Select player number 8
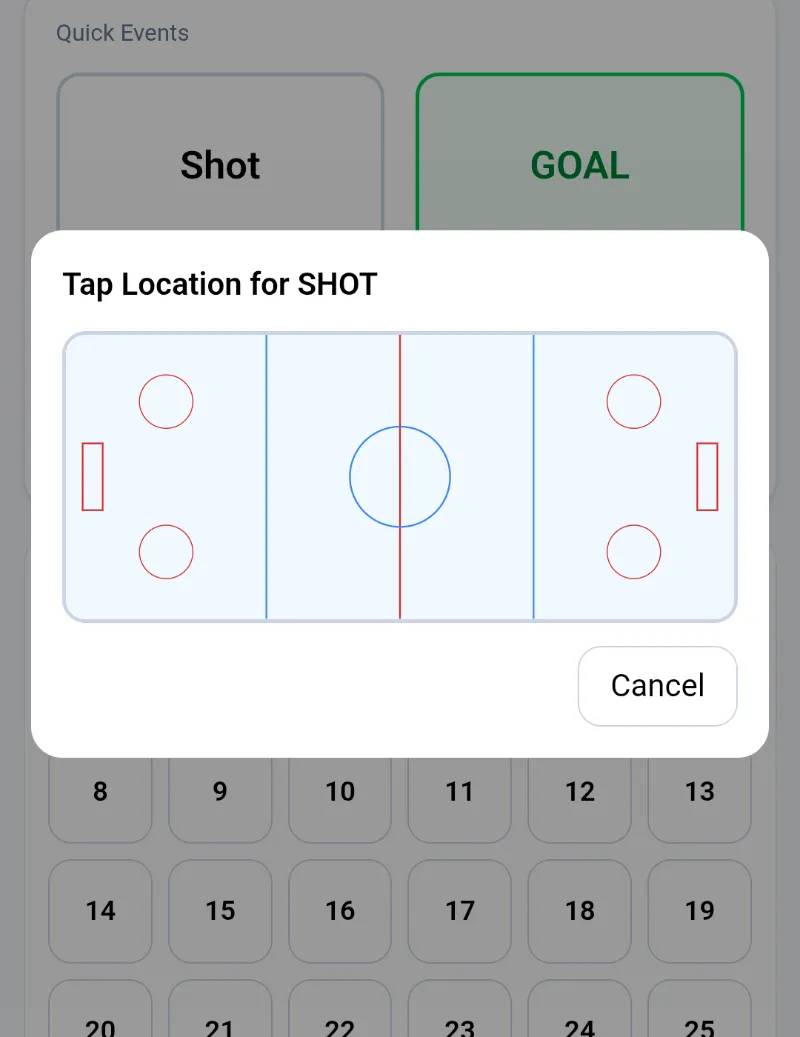Image resolution: width=800 pixels, height=1037 pixels. pos(100,791)
